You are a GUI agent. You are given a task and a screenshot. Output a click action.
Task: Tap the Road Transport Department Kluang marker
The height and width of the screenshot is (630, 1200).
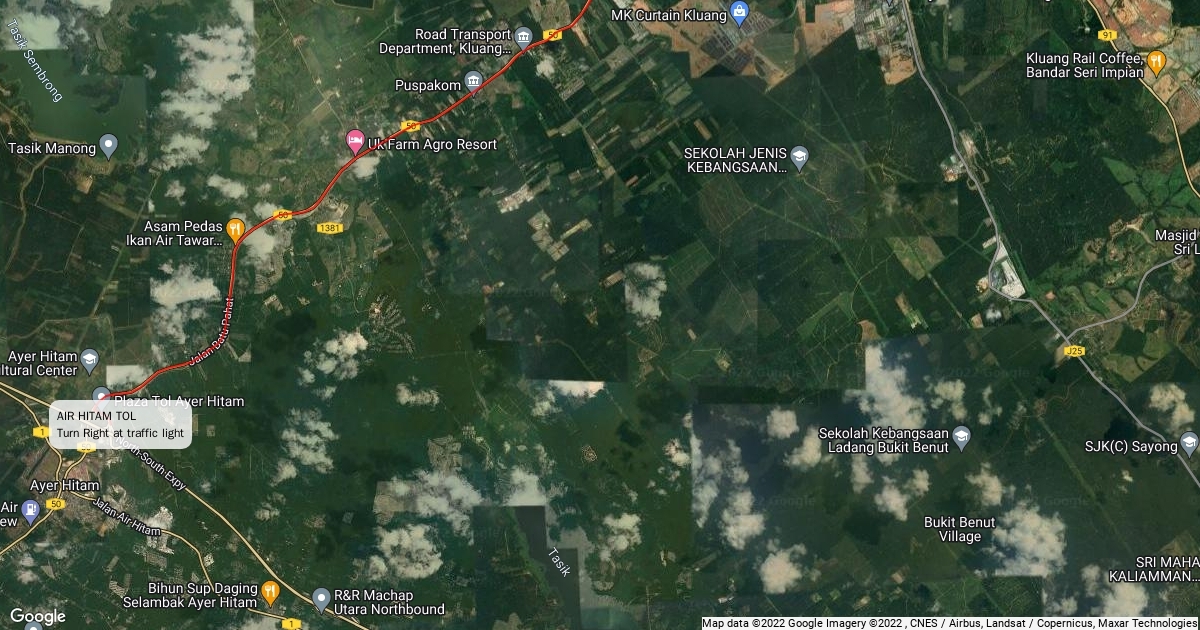pos(524,40)
